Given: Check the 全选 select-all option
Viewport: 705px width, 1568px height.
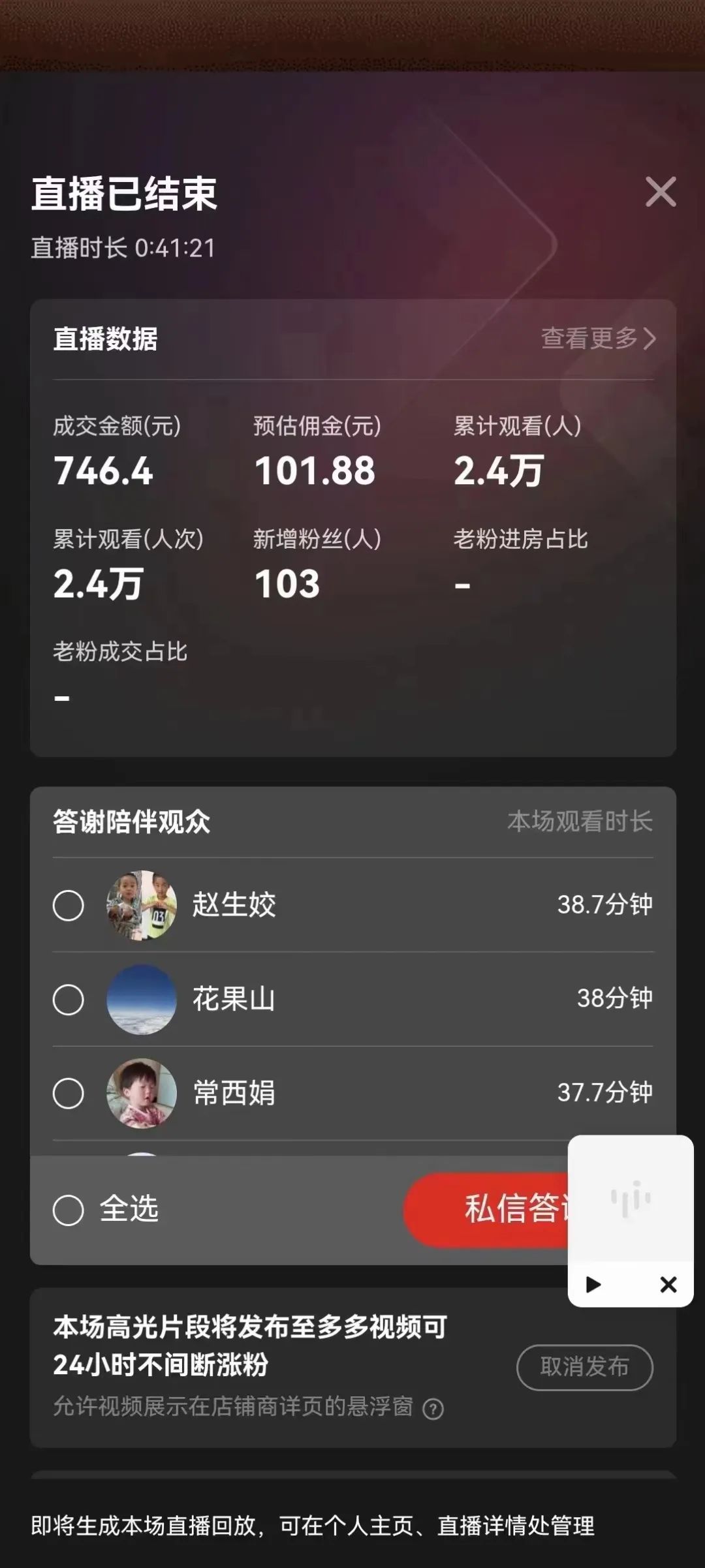Looking at the screenshot, I should (x=69, y=1210).
